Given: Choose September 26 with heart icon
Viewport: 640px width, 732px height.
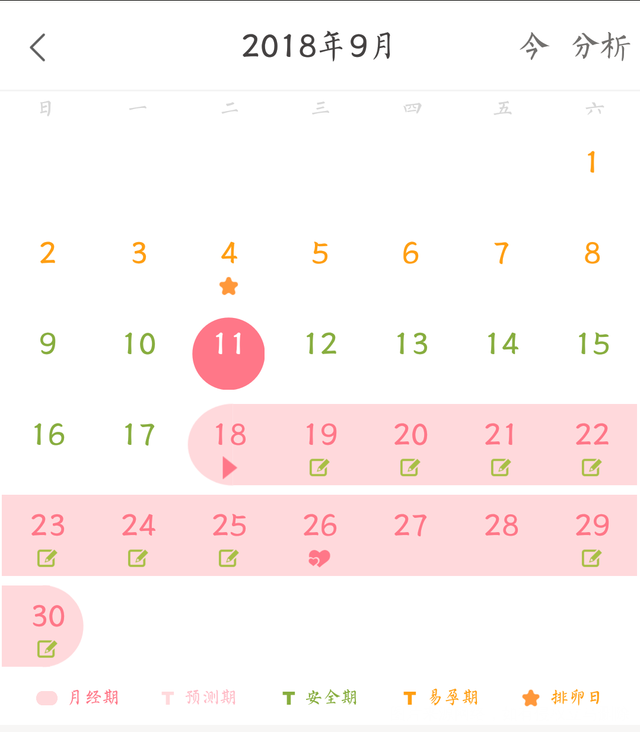Looking at the screenshot, I should coord(320,535).
